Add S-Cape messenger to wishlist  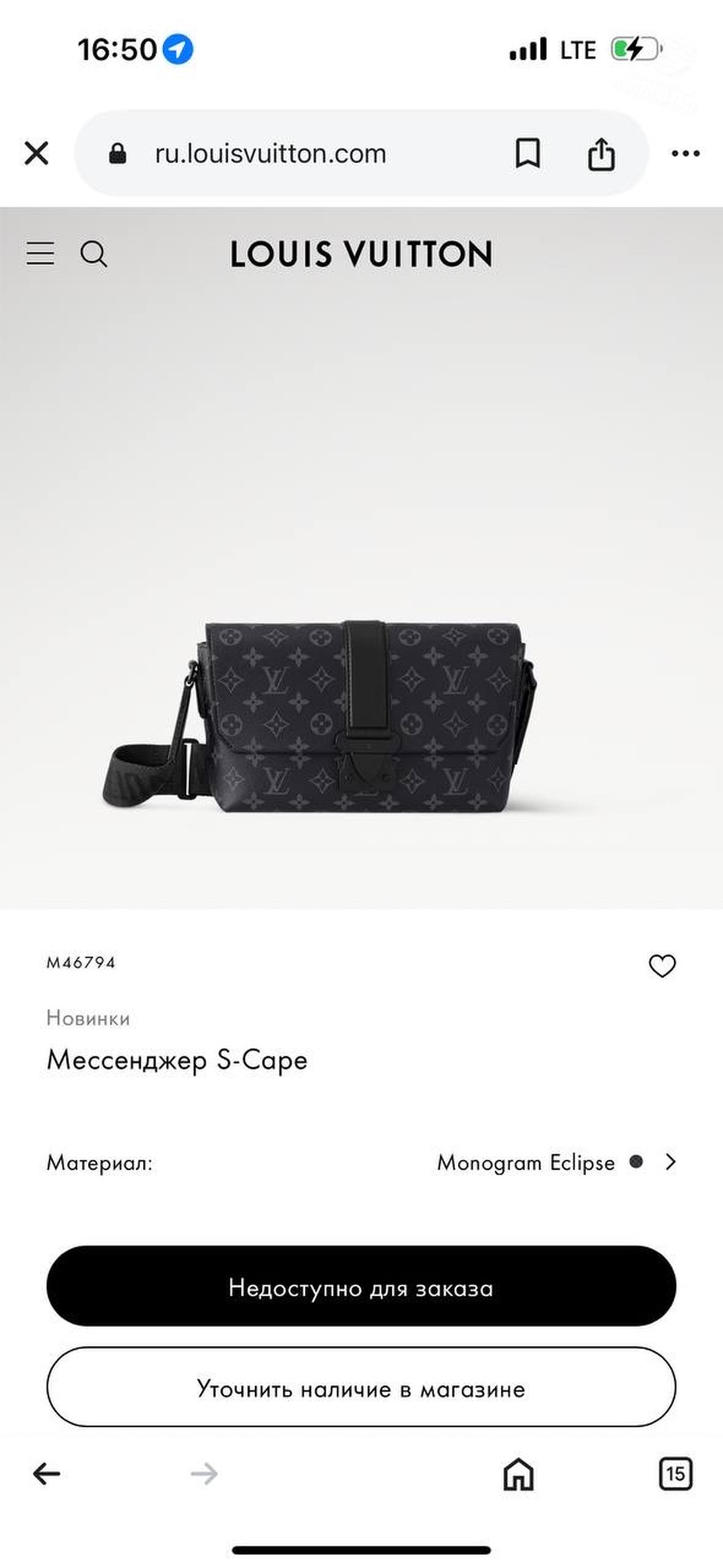pos(662,965)
